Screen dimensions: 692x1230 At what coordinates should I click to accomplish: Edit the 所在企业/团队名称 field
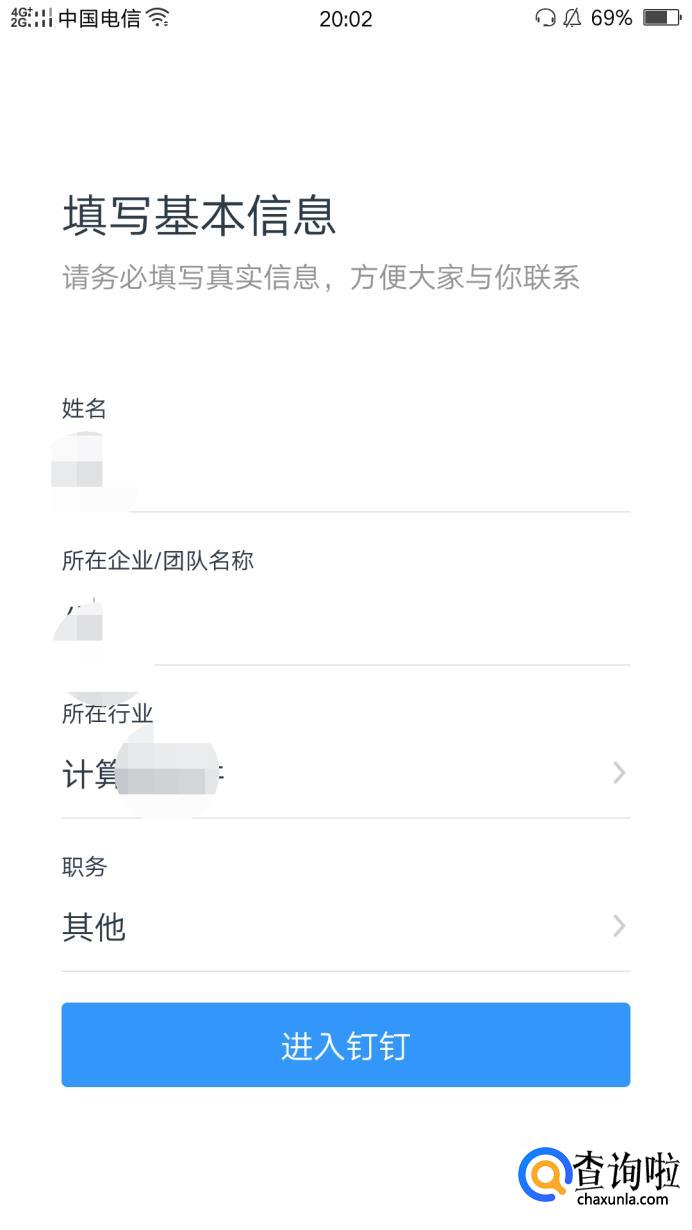coord(346,623)
